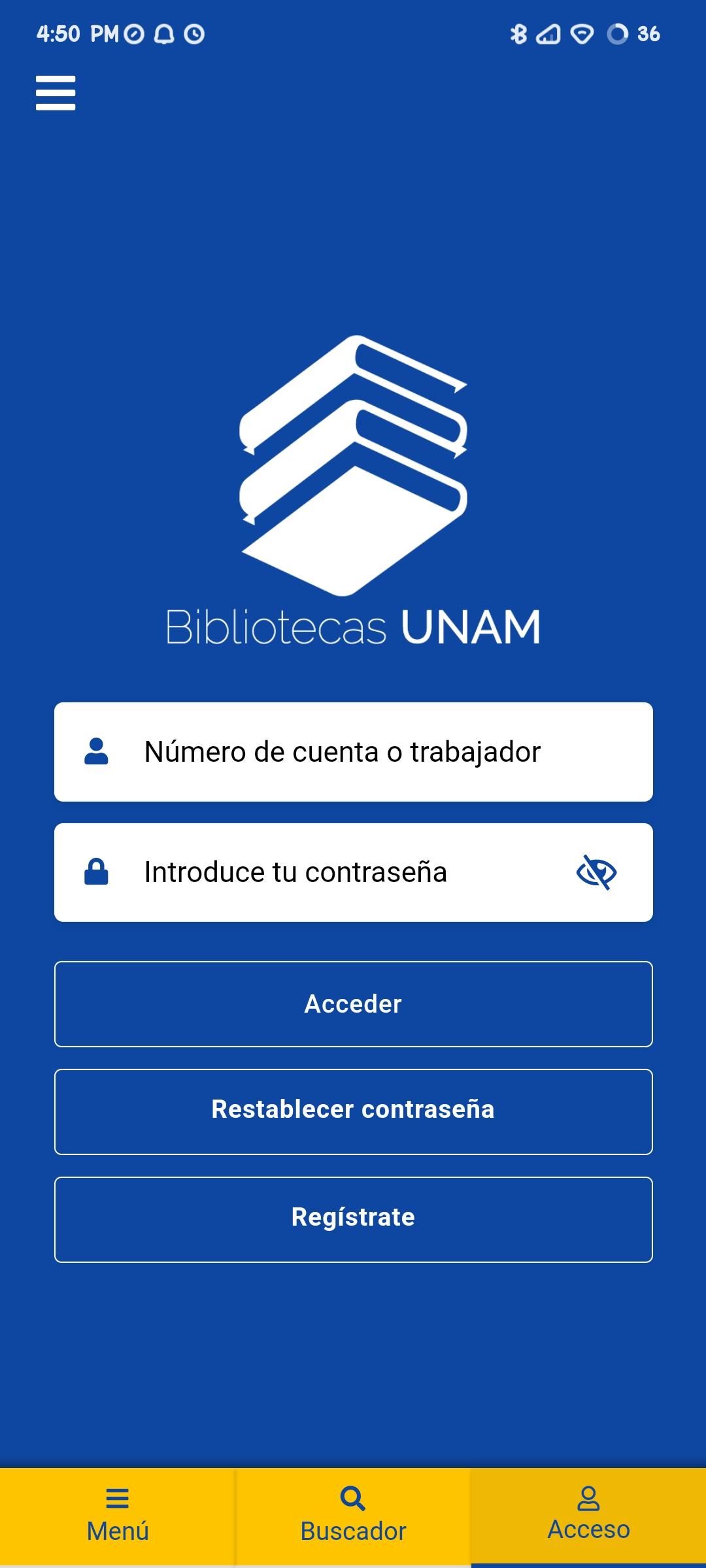706x1568 pixels.
Task: Choose Restablecer contraseña
Action: point(353,1112)
